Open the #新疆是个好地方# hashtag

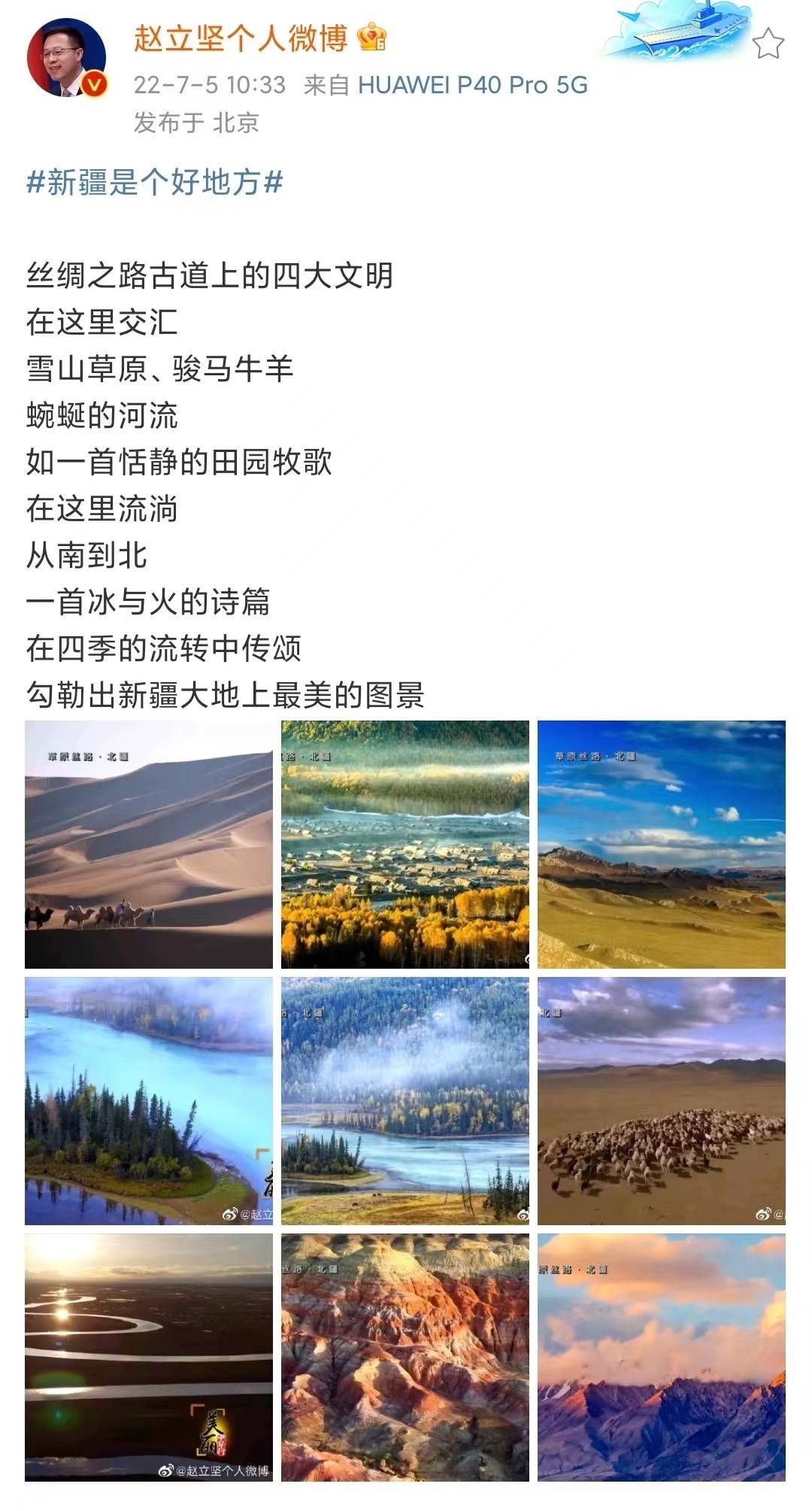point(155,182)
